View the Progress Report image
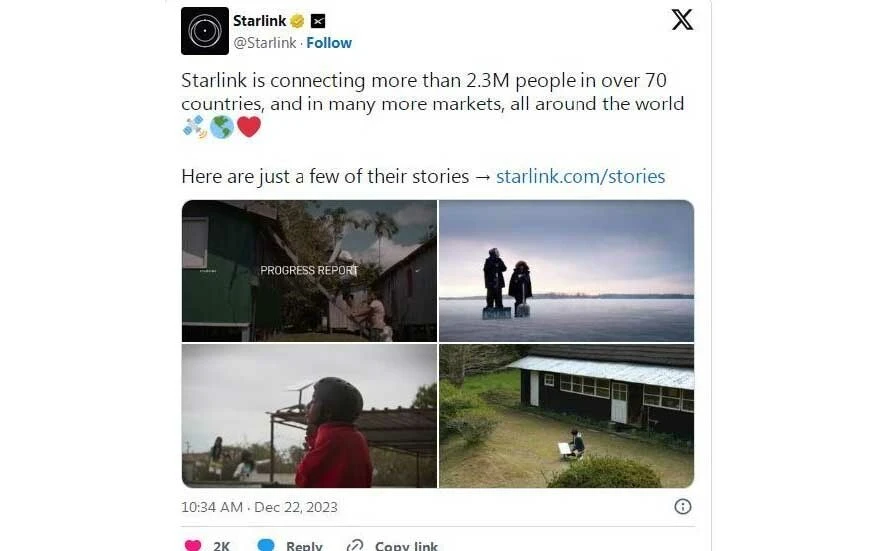The height and width of the screenshot is (551, 880). pos(309,271)
